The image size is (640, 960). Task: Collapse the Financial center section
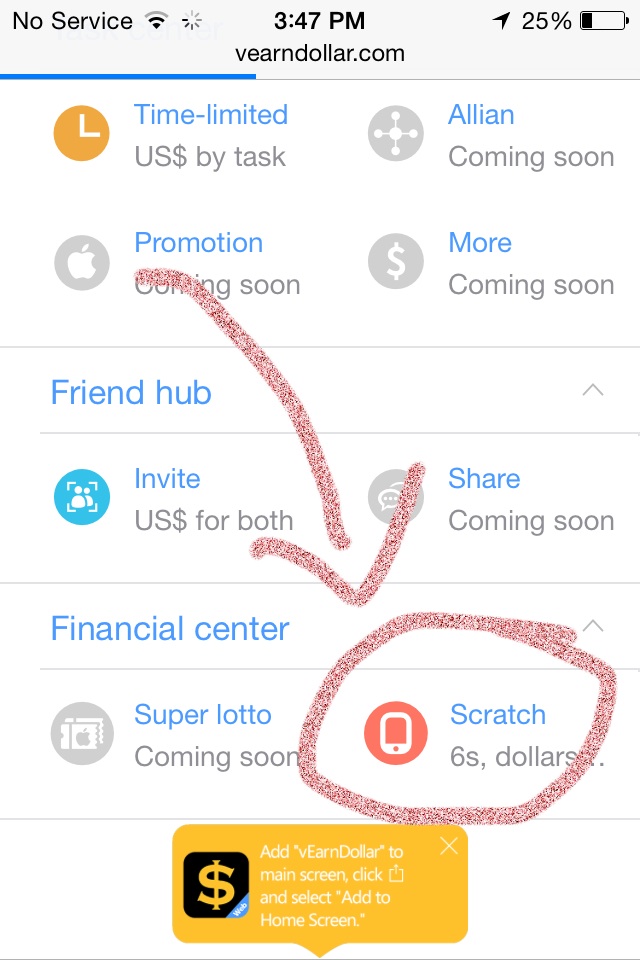(593, 627)
